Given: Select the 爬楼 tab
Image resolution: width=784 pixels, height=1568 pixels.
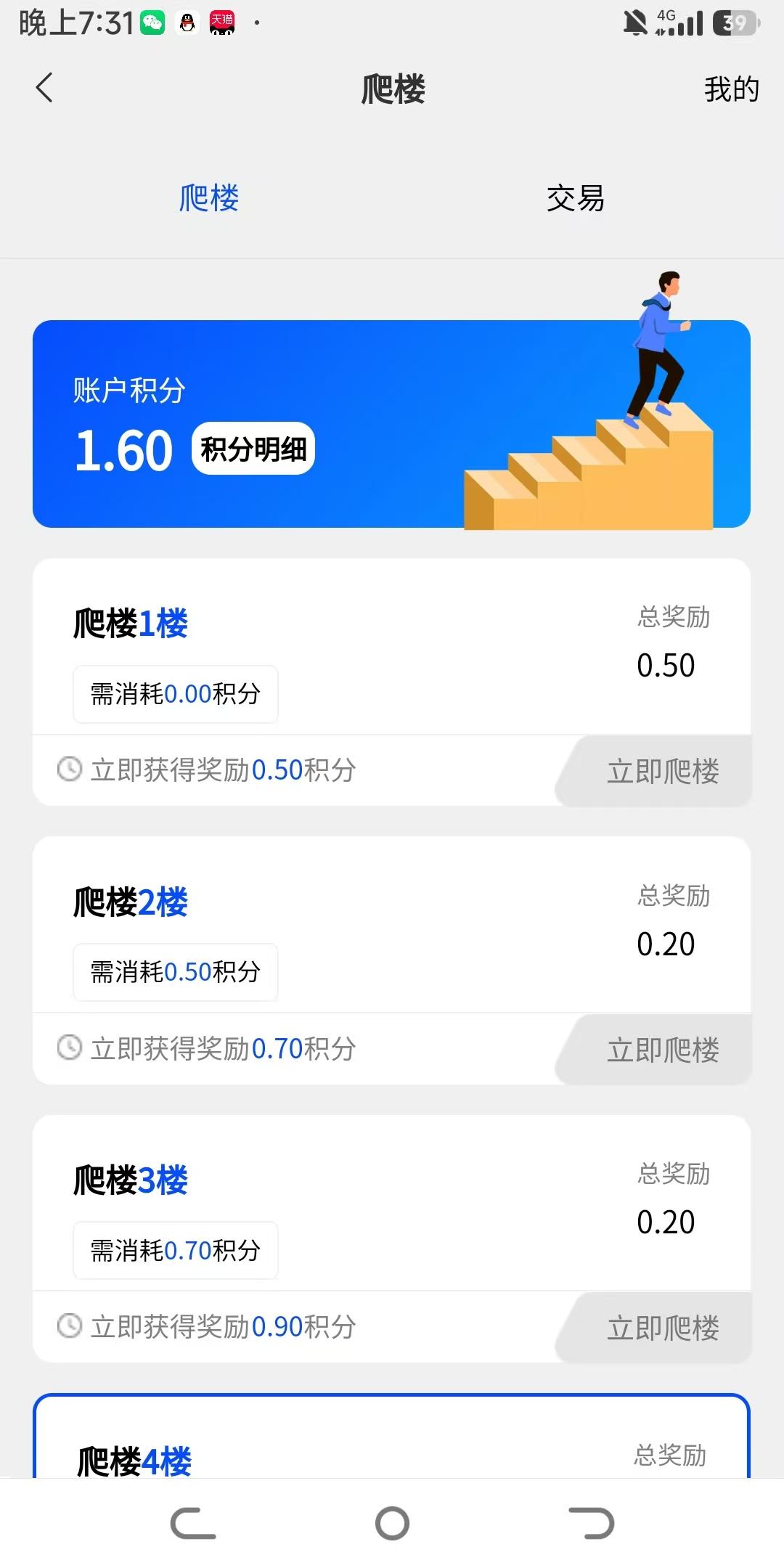Looking at the screenshot, I should 208,198.
